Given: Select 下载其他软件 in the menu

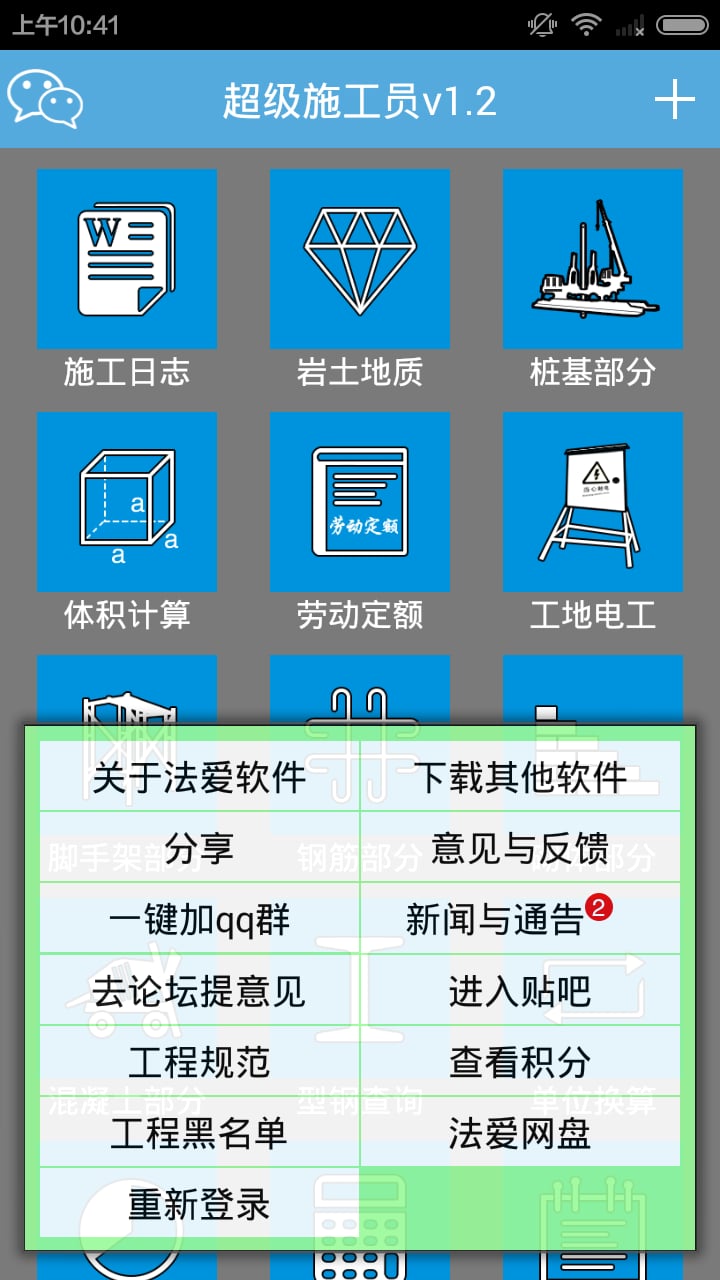Looking at the screenshot, I should click(520, 777).
